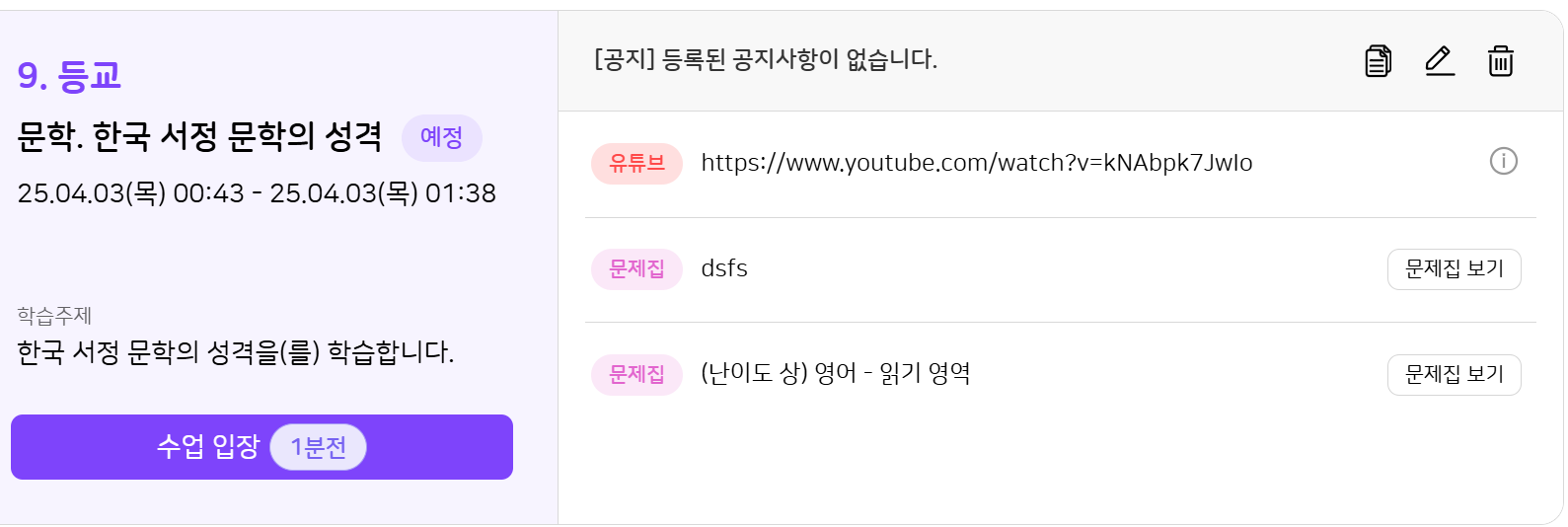Delete this lesson with the trash icon
Screen dimensions: 1568x527
click(1500, 61)
